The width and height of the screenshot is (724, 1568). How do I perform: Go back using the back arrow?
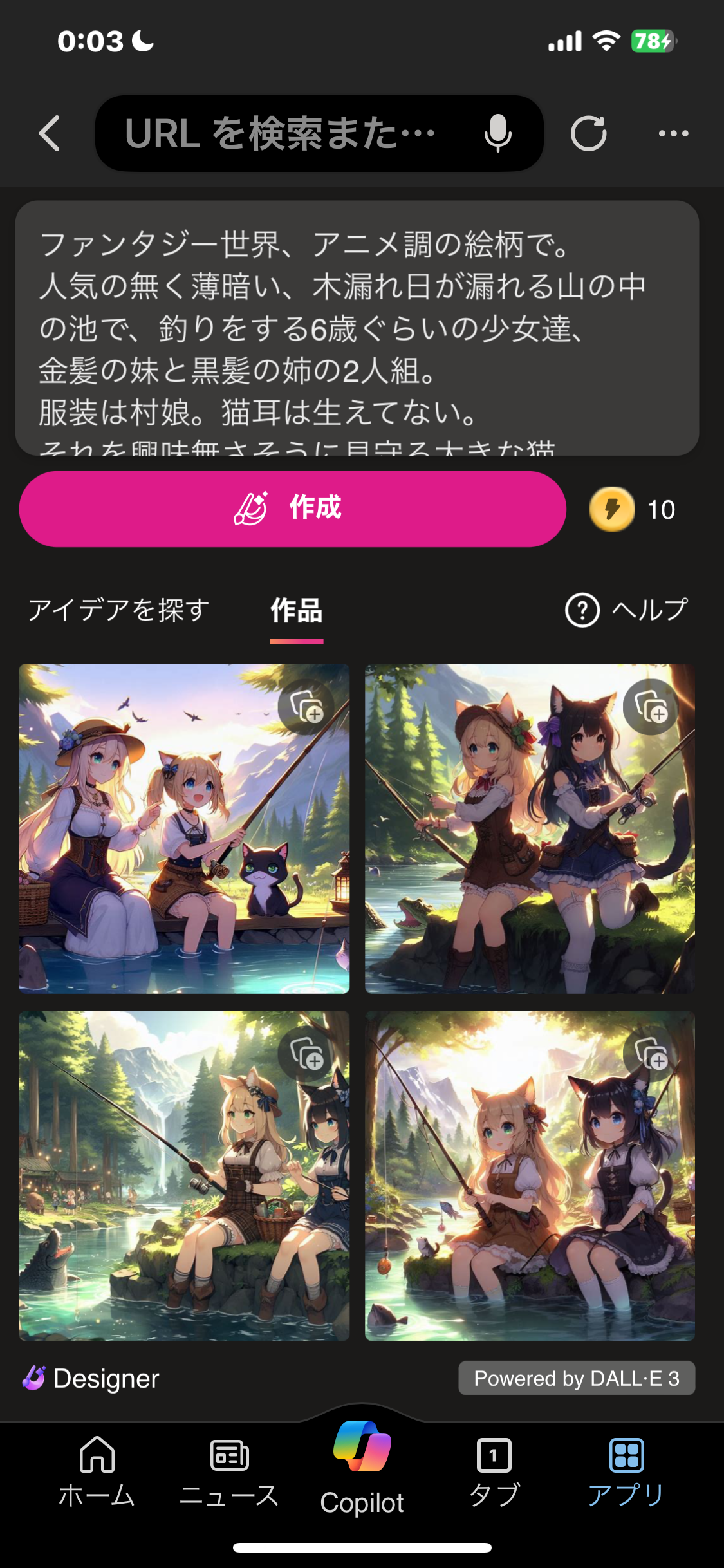50,133
